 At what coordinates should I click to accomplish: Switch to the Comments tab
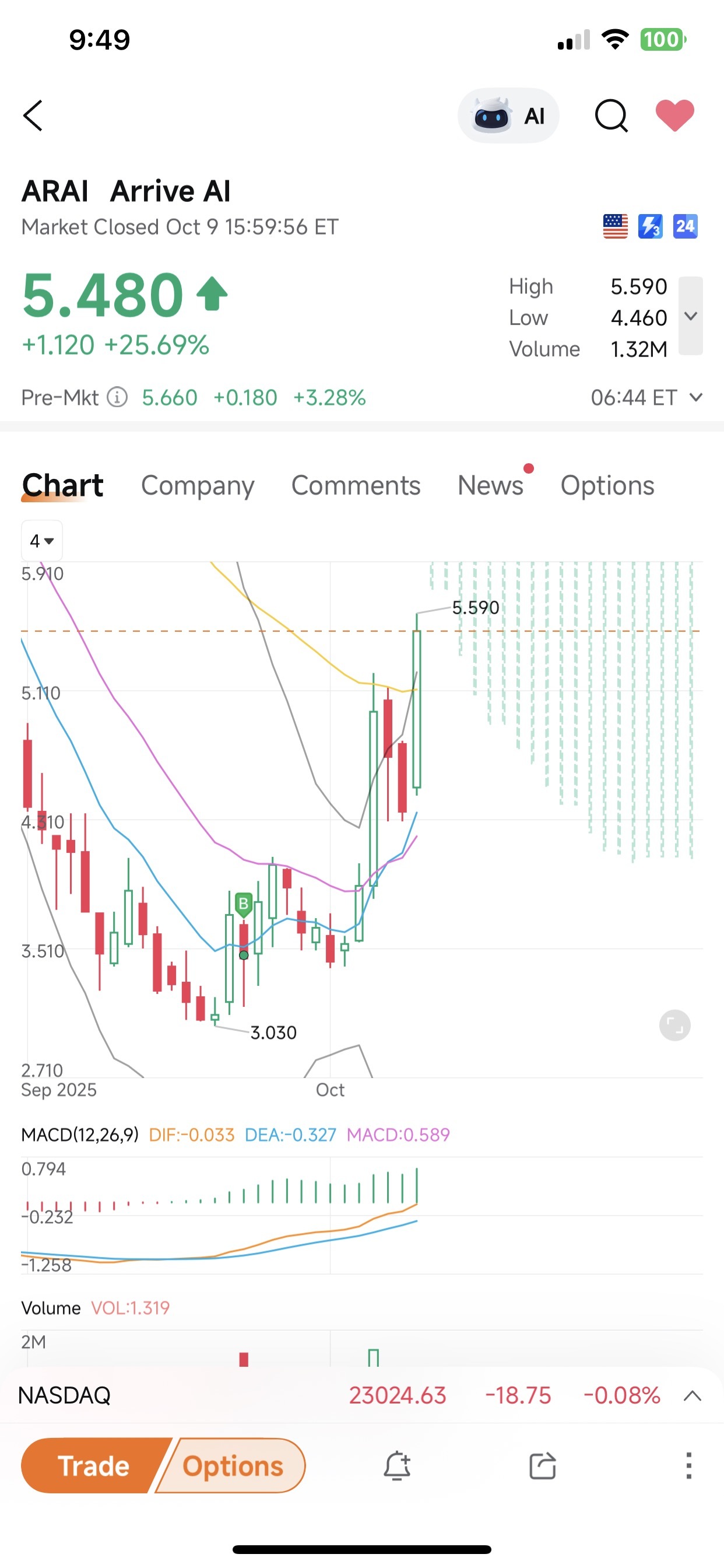coord(356,485)
